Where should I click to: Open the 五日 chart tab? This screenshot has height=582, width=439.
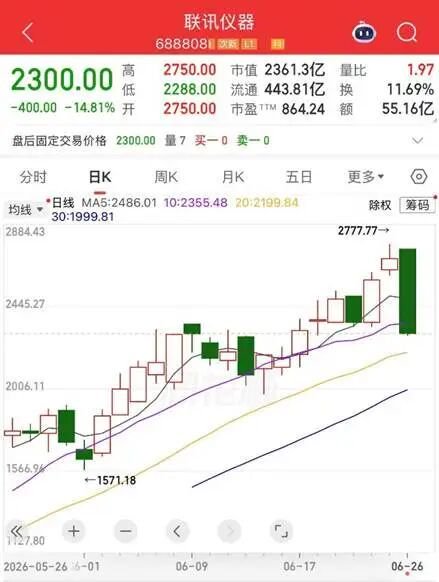click(x=299, y=177)
